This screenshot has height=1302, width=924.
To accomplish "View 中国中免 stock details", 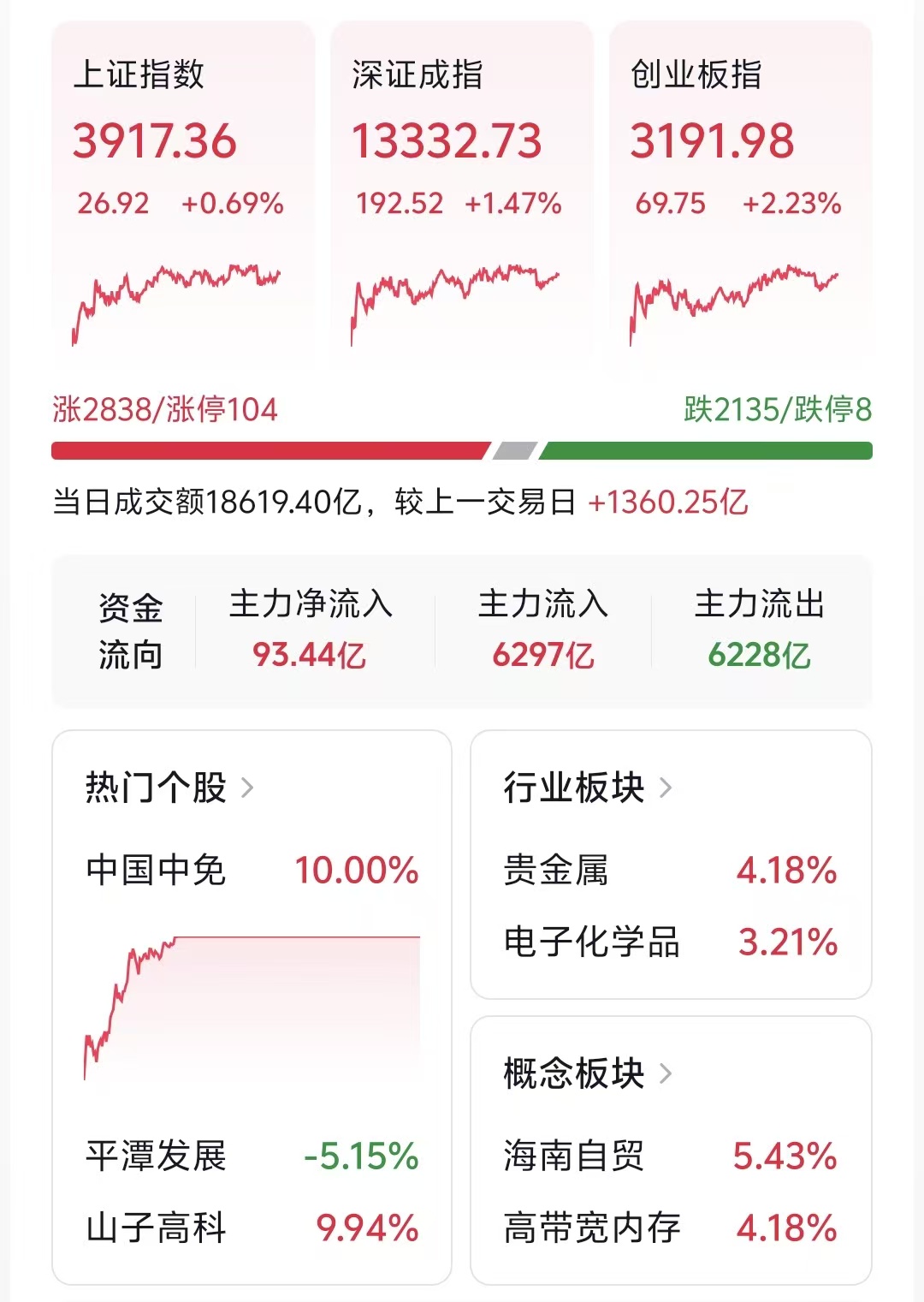I will 252,871.
